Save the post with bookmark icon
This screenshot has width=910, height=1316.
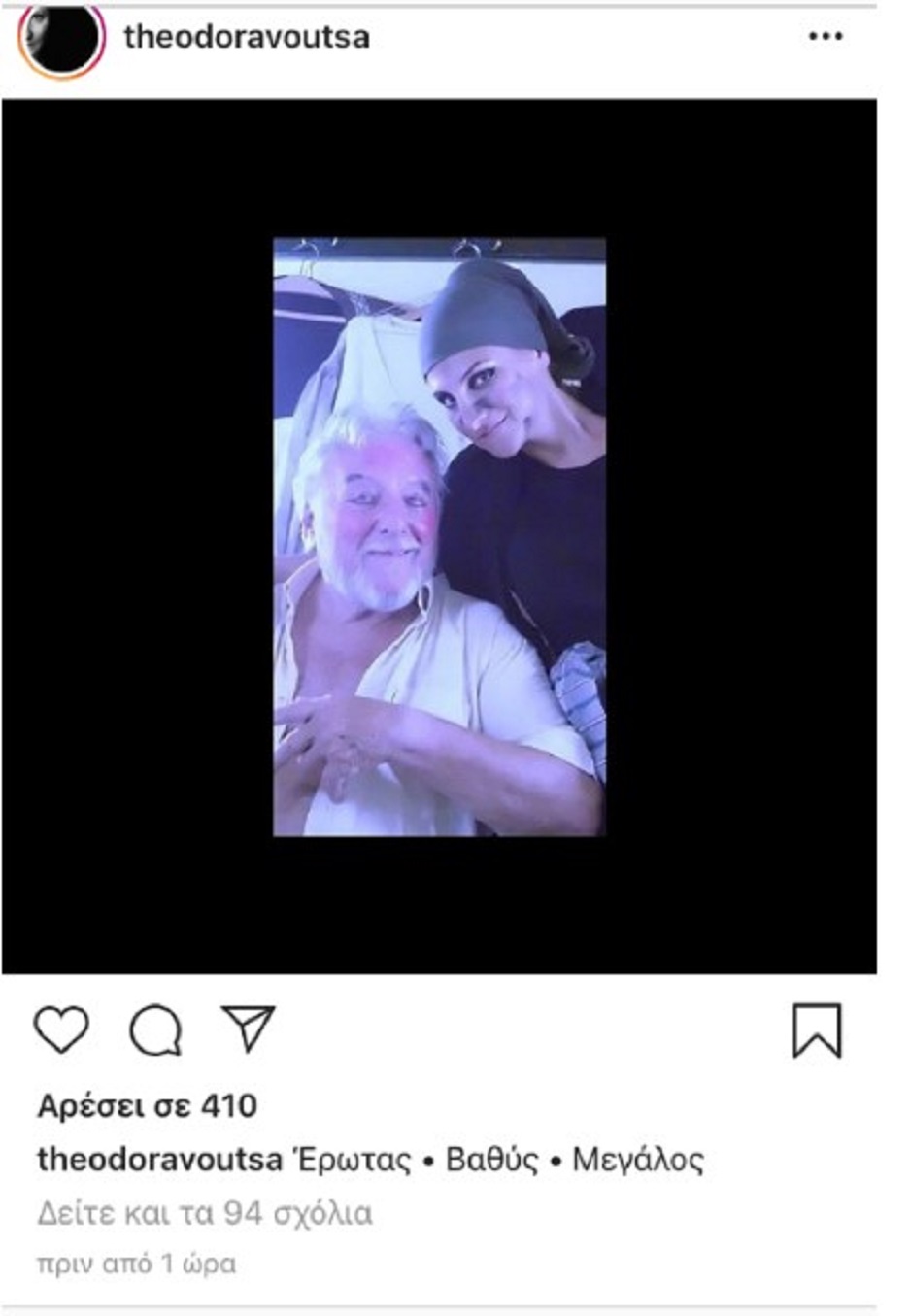[817, 1029]
